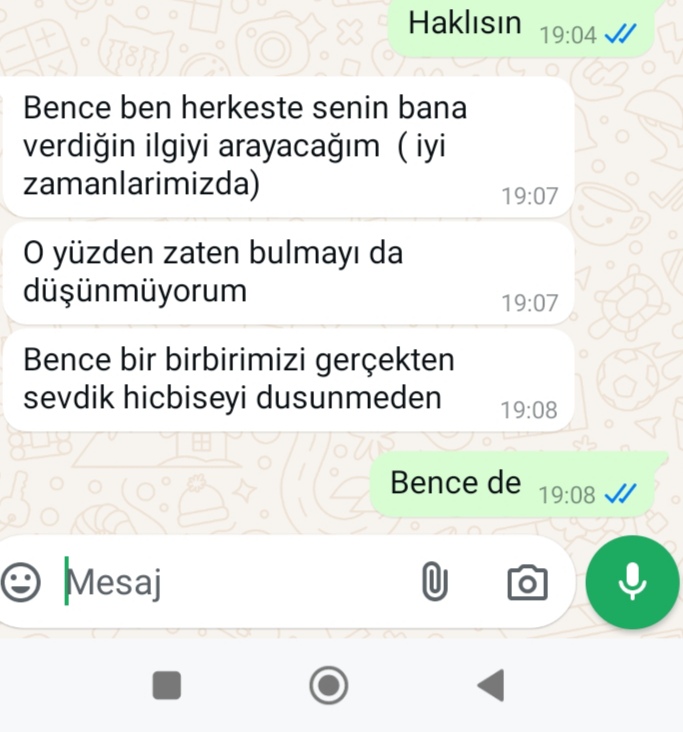The height and width of the screenshot is (732, 683).
Task: Open recent apps from the navigation bar
Action: coord(167,685)
